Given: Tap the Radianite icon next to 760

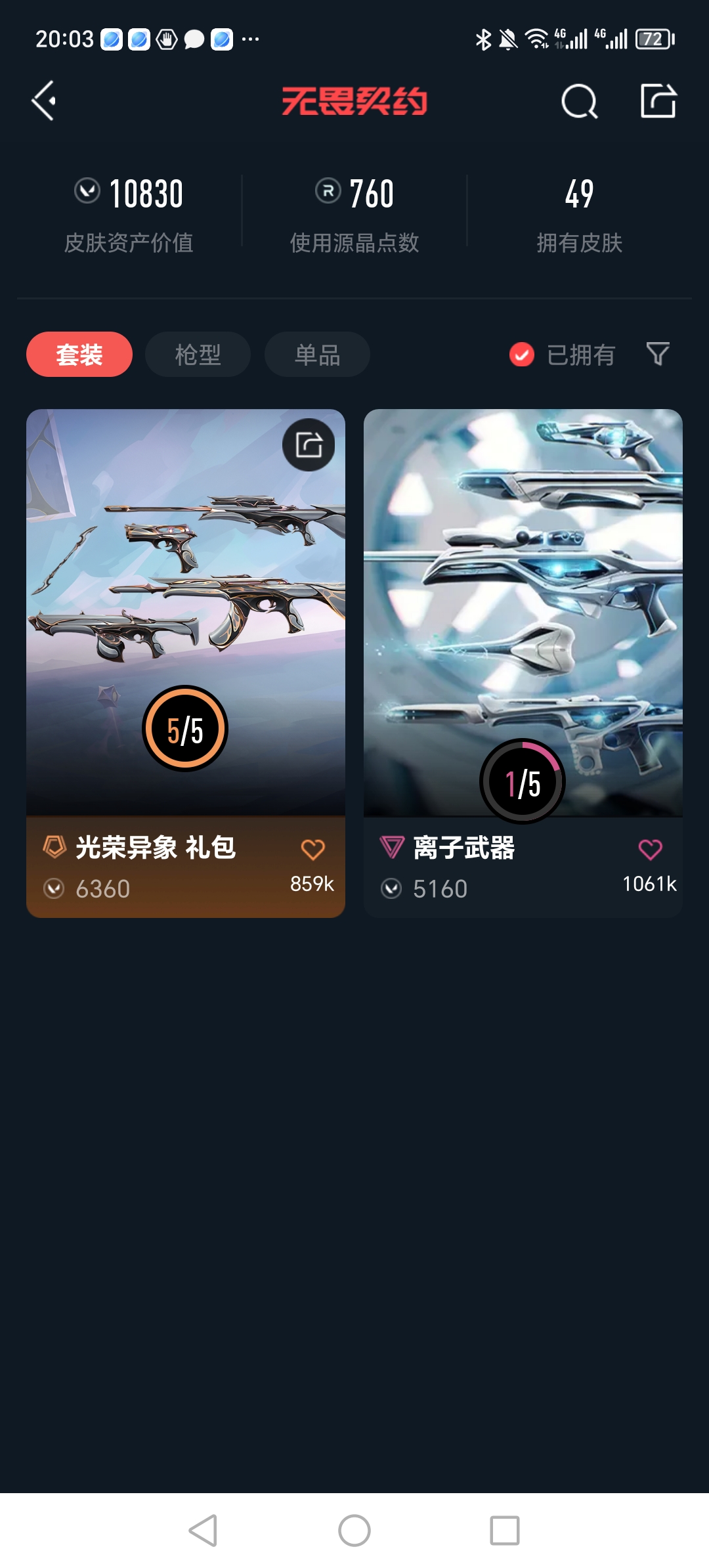Looking at the screenshot, I should coord(328,192).
